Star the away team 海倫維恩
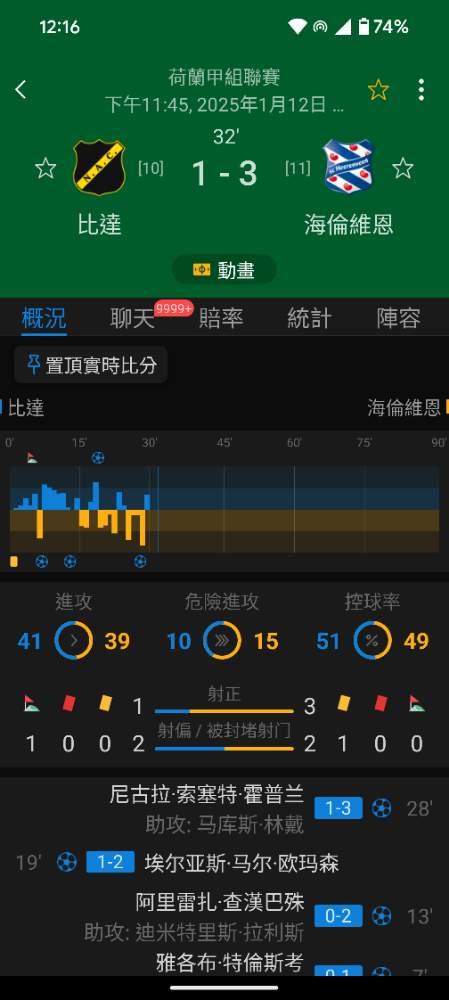This screenshot has width=449, height=1000. (402, 168)
